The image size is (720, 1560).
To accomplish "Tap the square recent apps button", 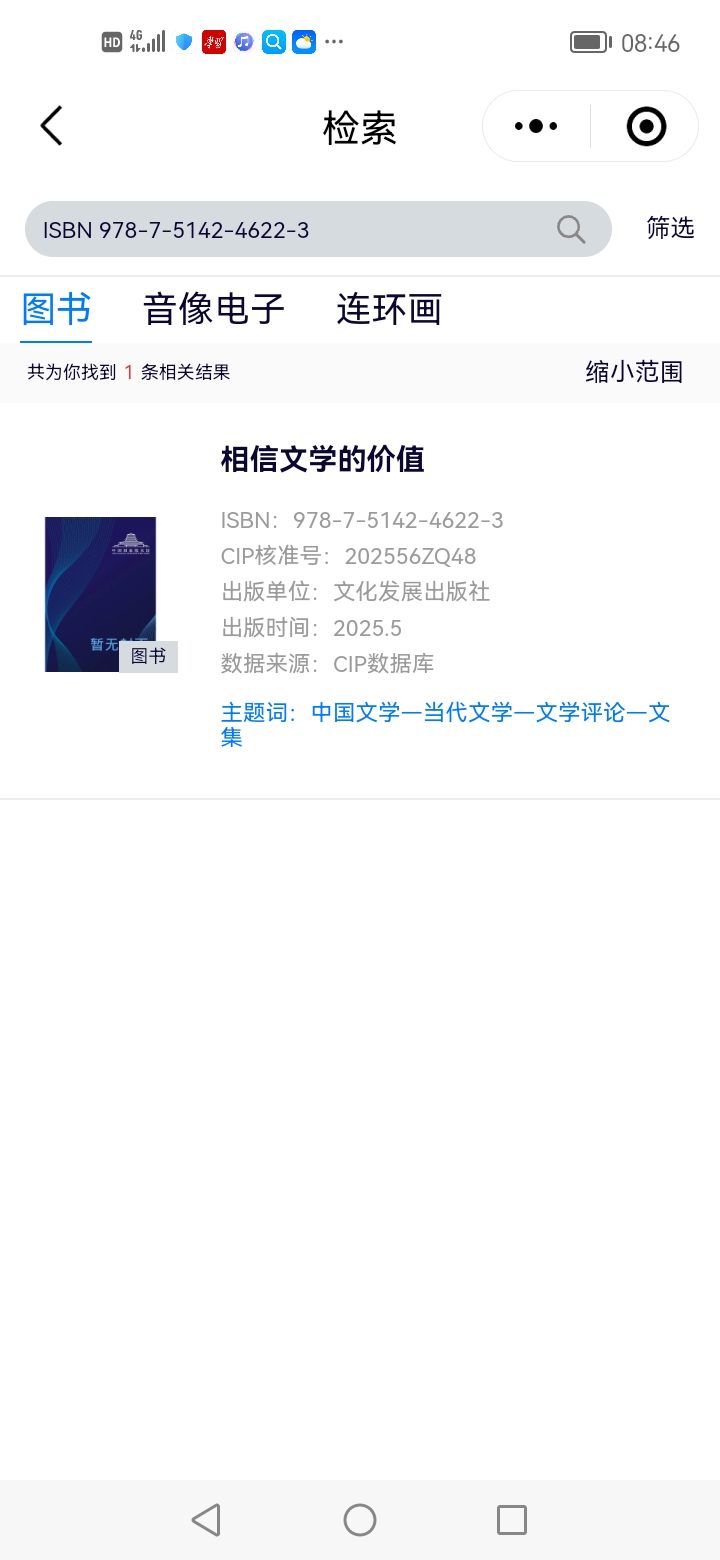I will [511, 1519].
